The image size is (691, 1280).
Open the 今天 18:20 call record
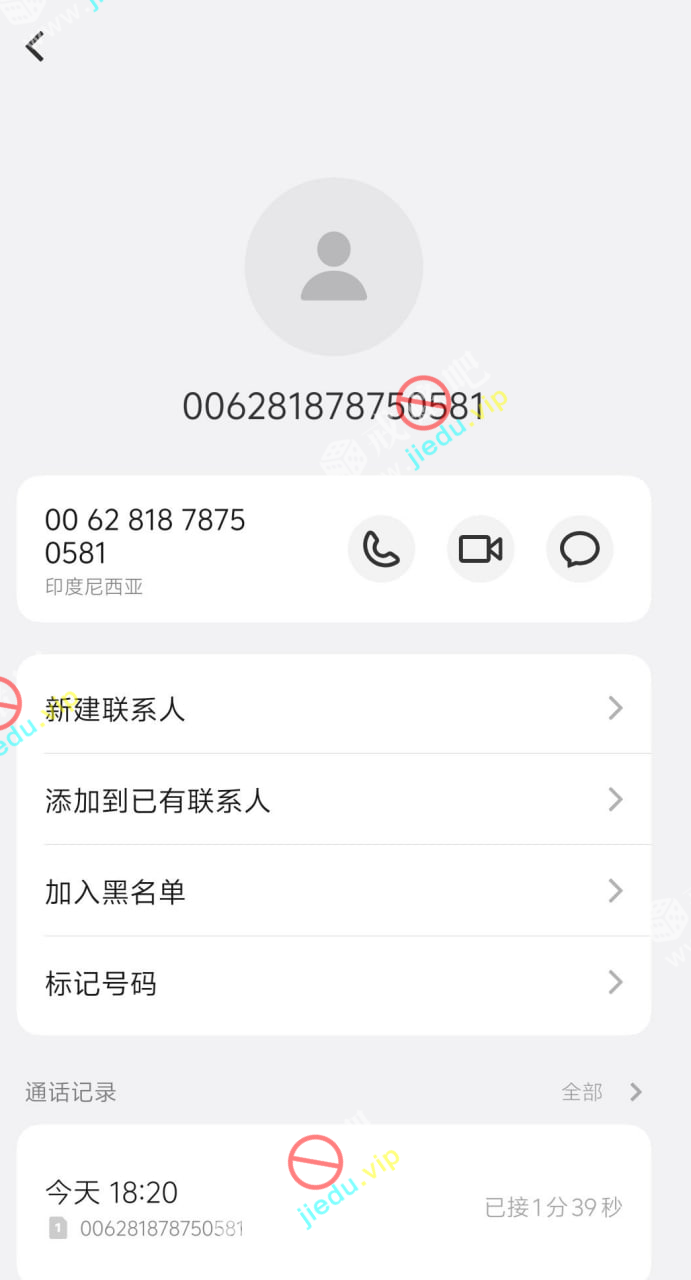click(x=334, y=1207)
